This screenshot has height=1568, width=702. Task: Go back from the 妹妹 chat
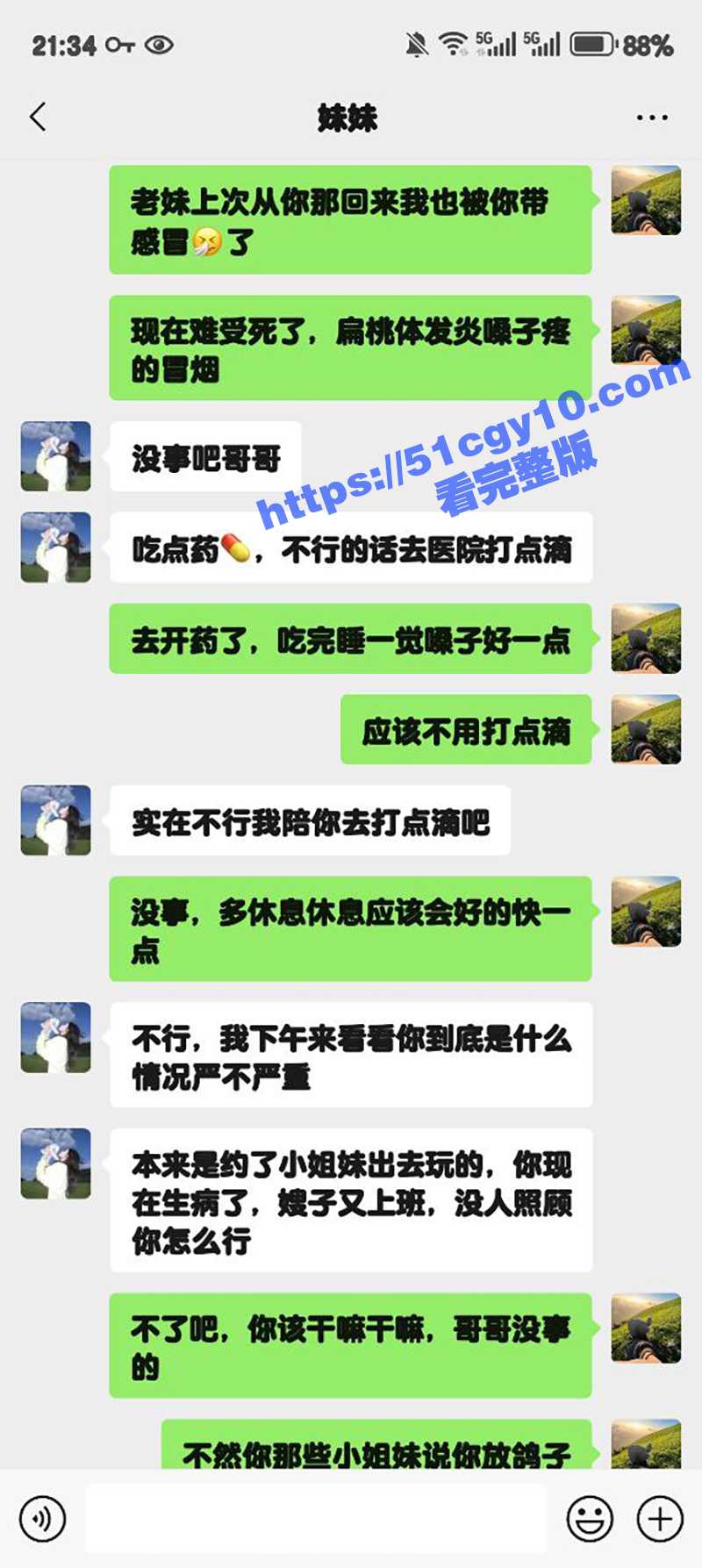[x=38, y=117]
